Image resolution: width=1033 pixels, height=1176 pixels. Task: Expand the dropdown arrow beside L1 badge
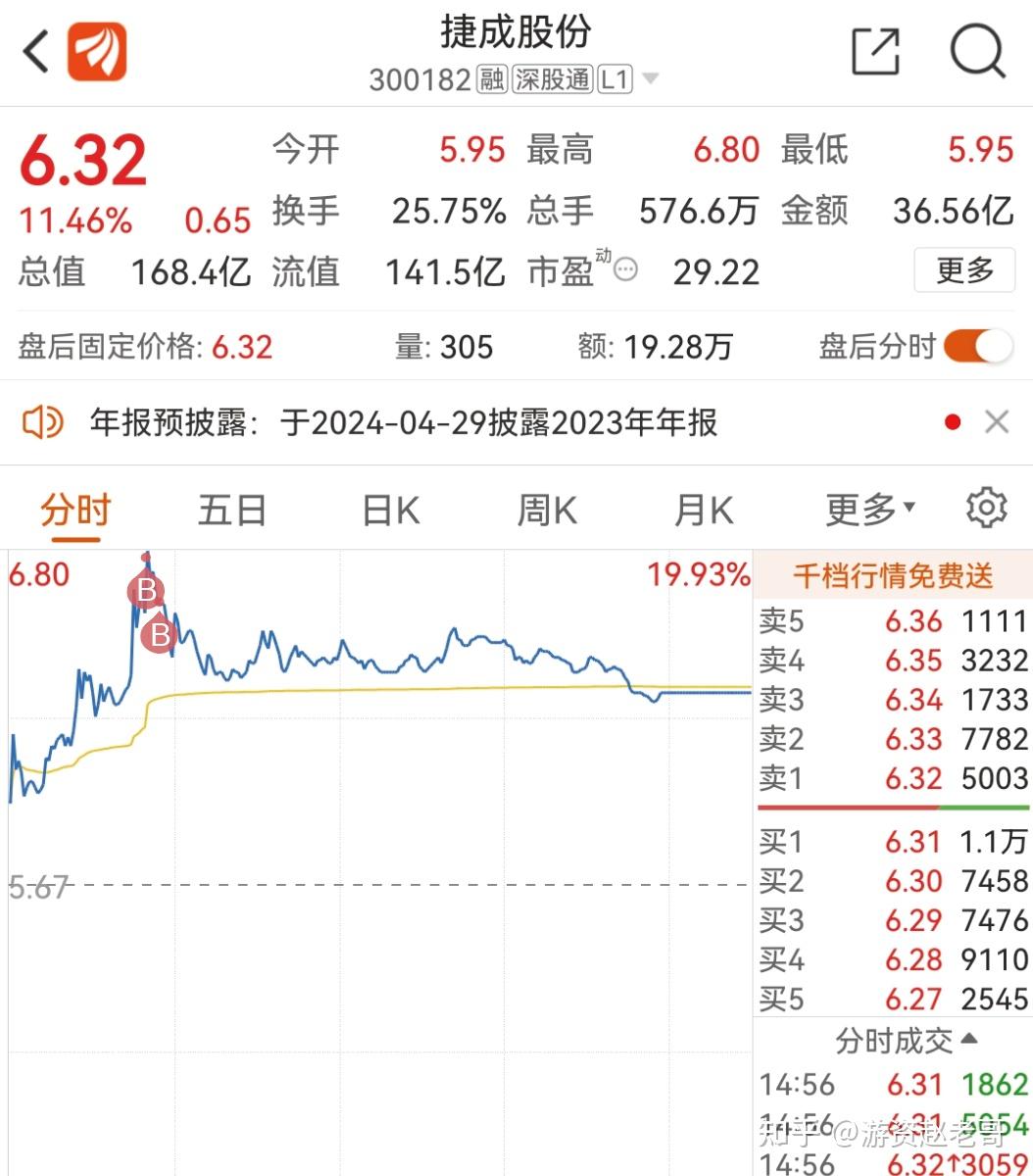point(650,80)
